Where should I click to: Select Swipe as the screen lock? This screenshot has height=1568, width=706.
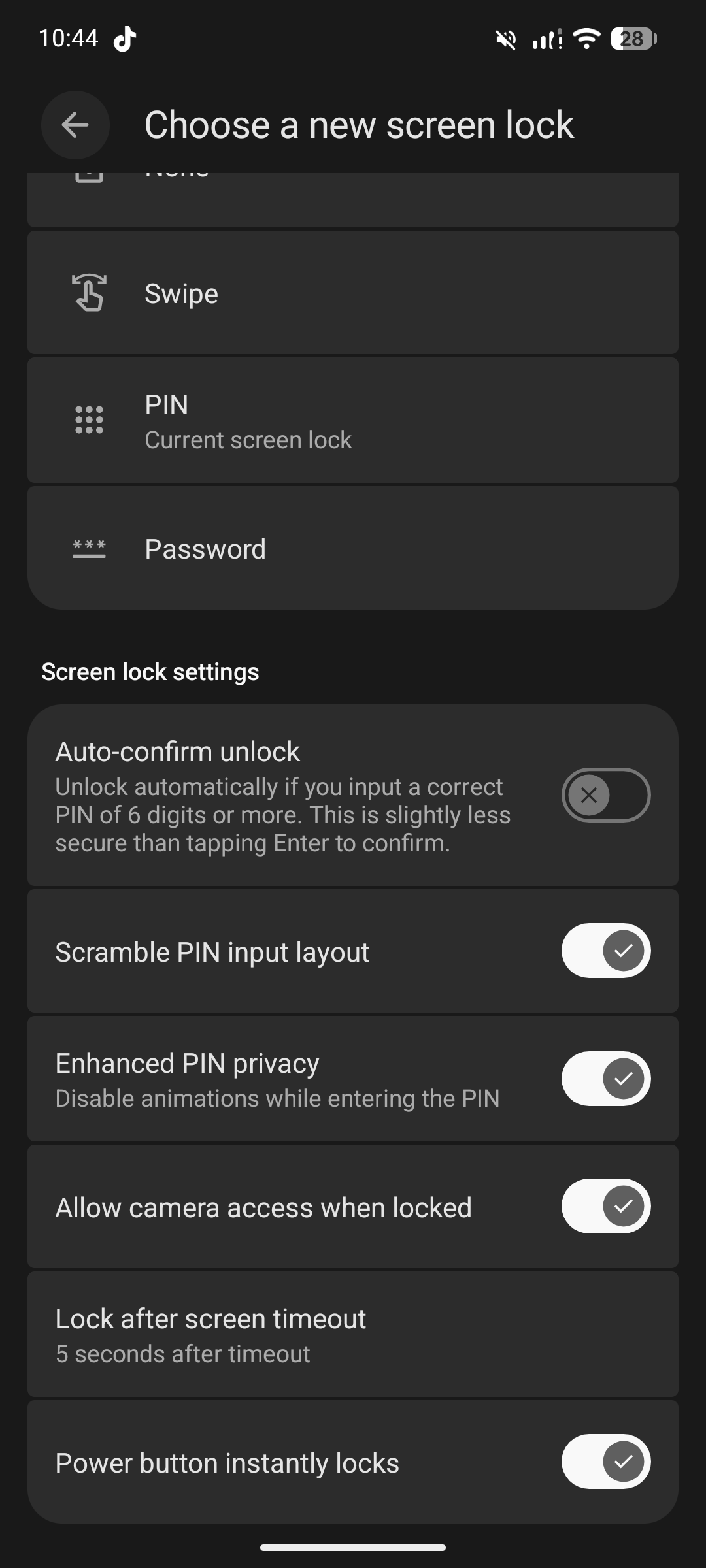point(352,293)
